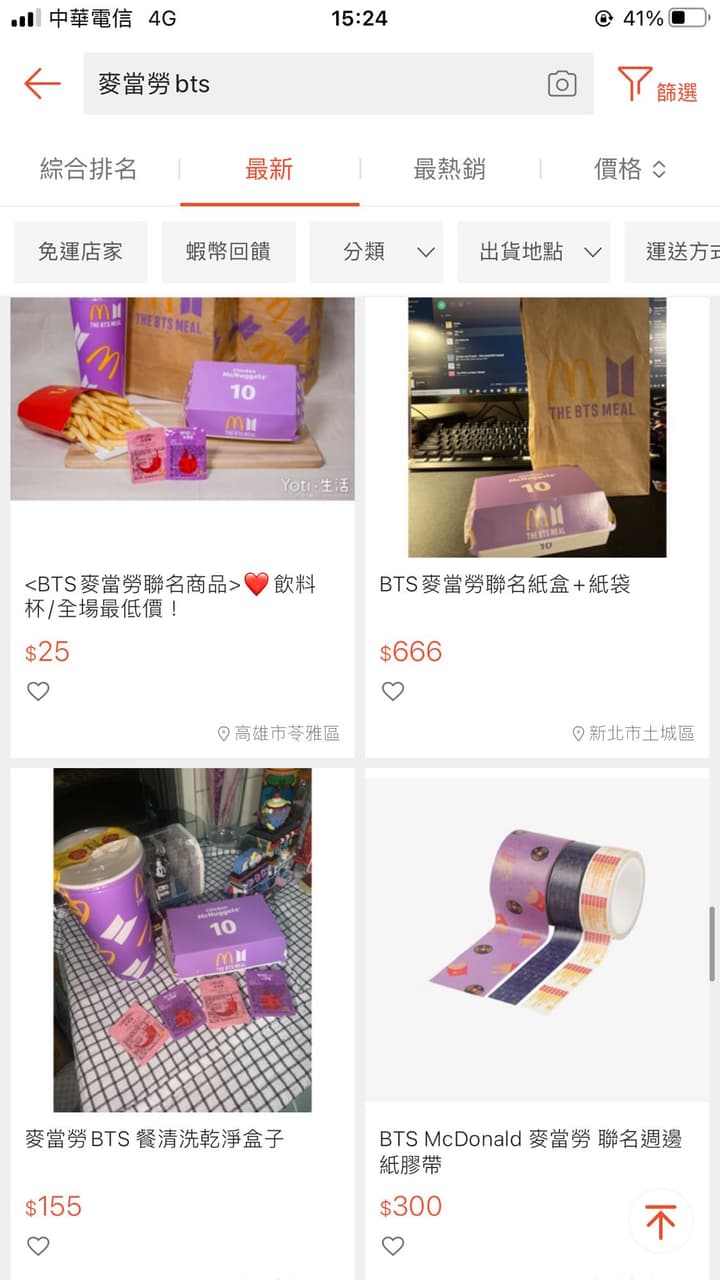Jump back to top with the arrow button

(660, 1221)
